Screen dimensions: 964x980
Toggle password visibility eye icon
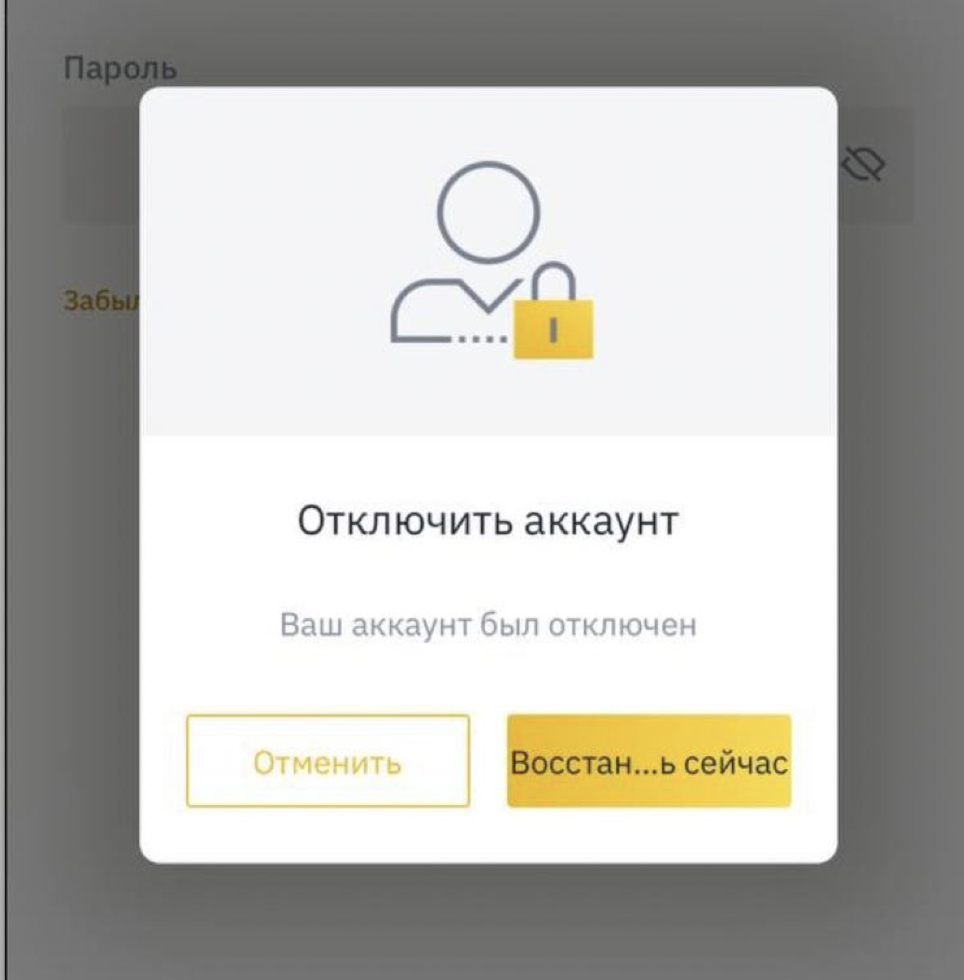866,164
